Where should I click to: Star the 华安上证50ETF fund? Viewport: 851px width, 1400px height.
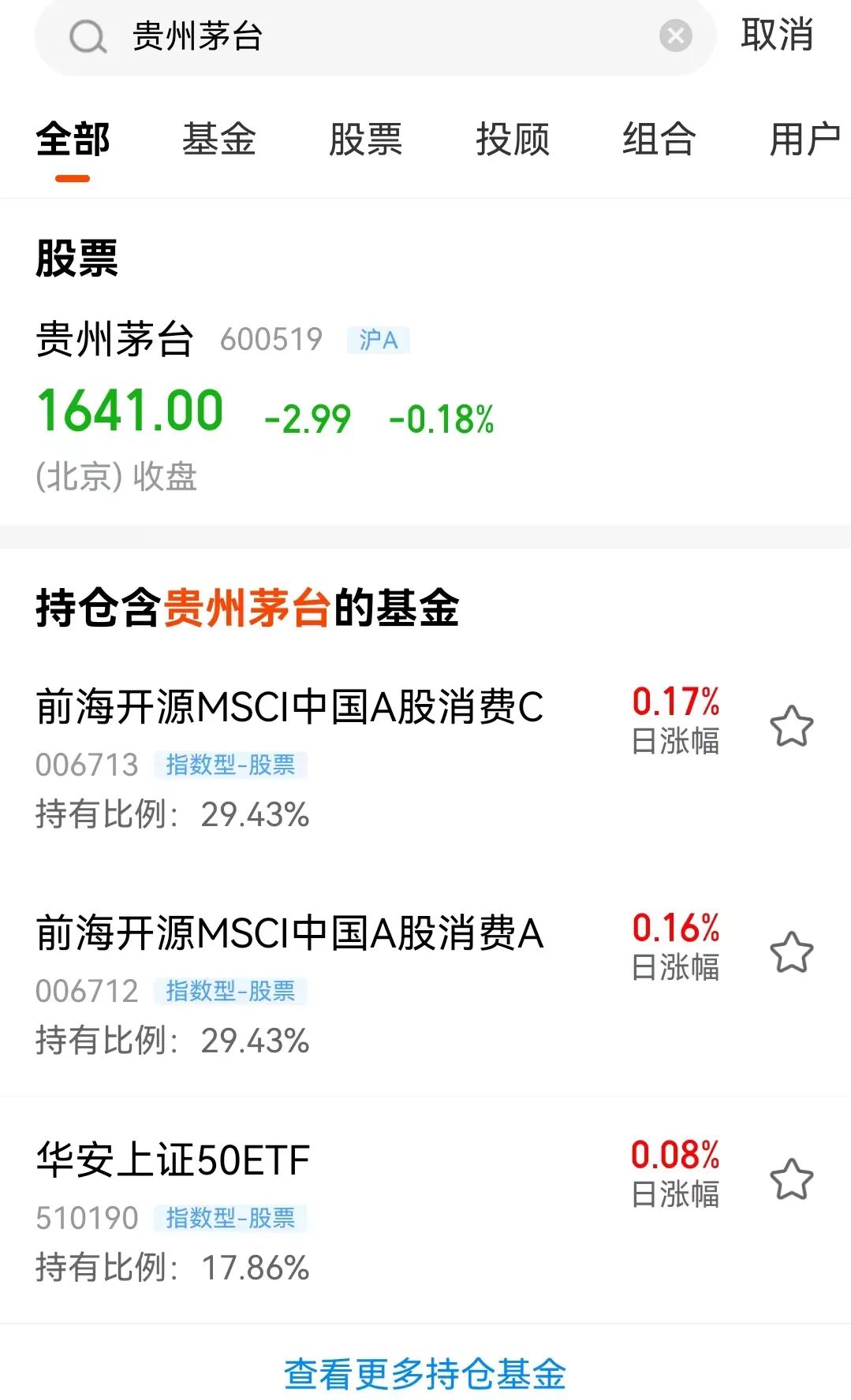[791, 1179]
